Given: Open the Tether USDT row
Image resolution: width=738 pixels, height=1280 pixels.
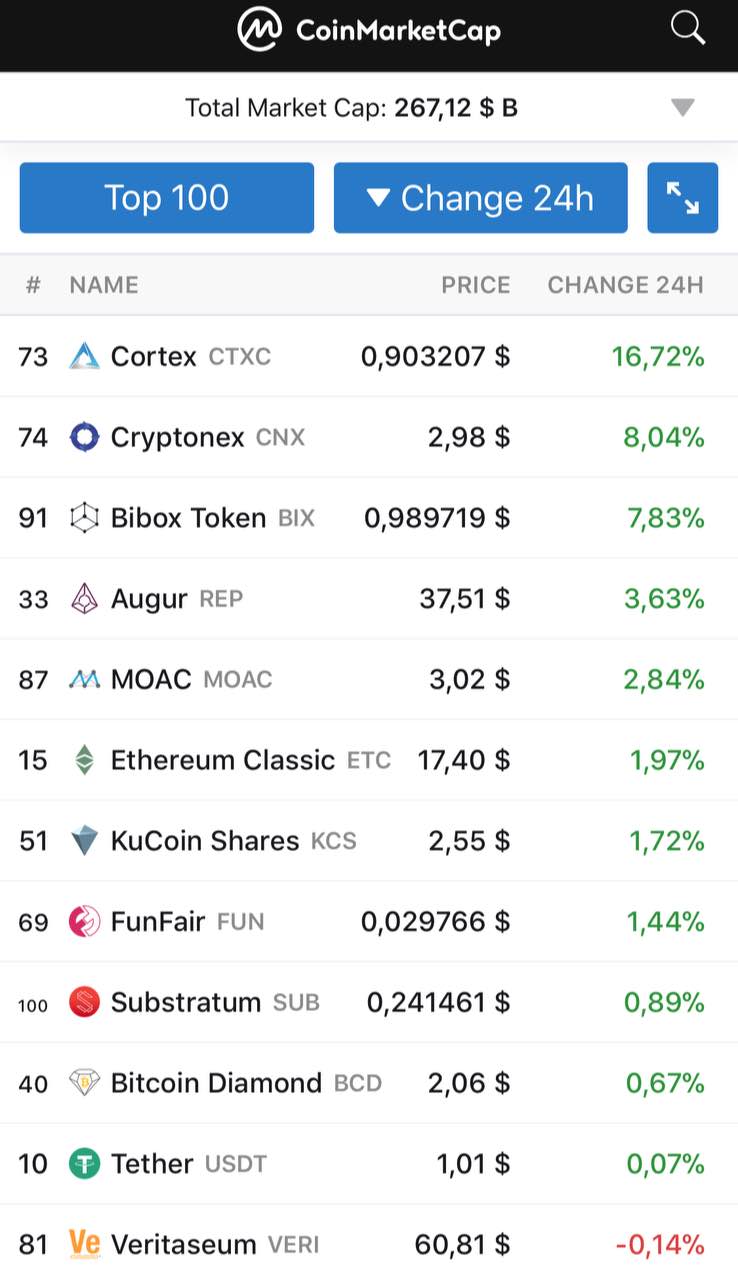Looking at the screenshot, I should coord(369,1164).
